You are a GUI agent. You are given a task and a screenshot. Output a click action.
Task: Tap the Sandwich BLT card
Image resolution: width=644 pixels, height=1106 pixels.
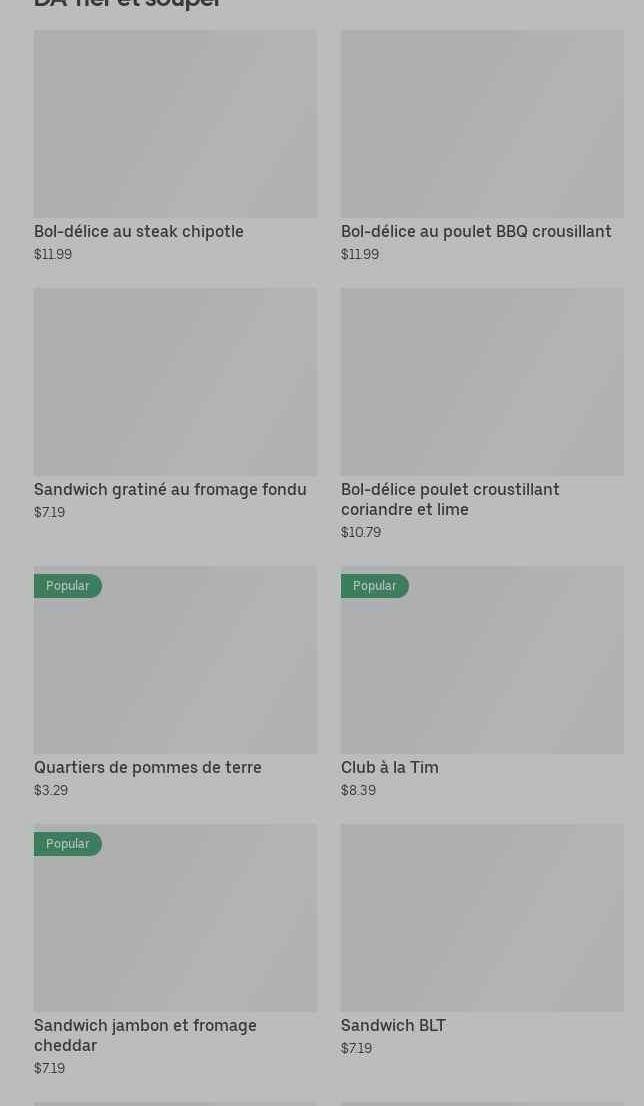(x=482, y=940)
